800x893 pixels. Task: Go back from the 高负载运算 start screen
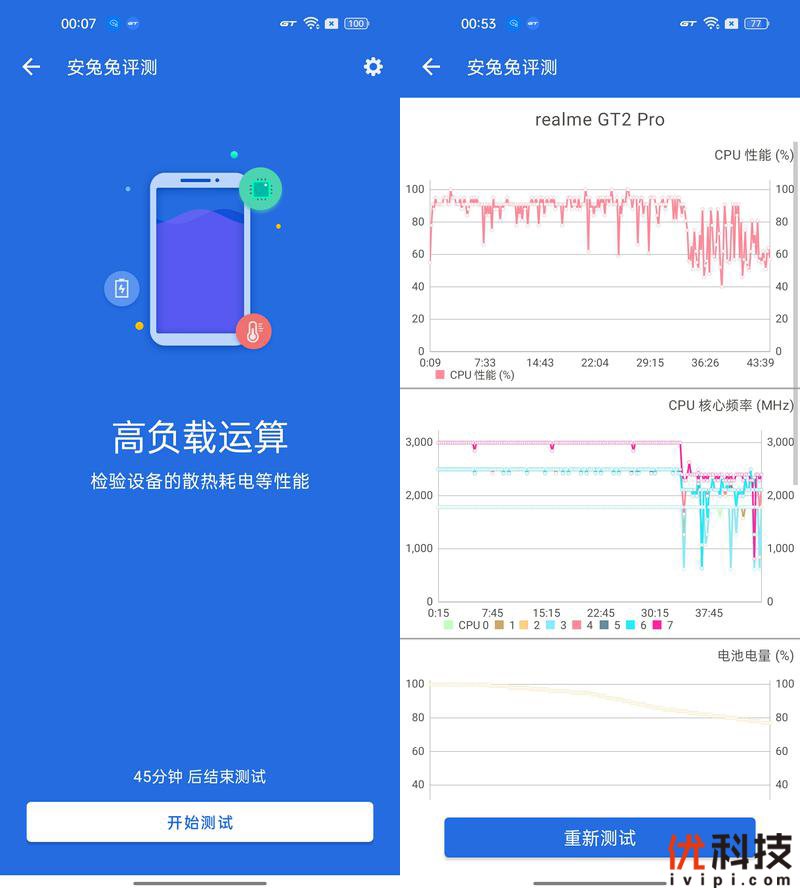[x=31, y=67]
